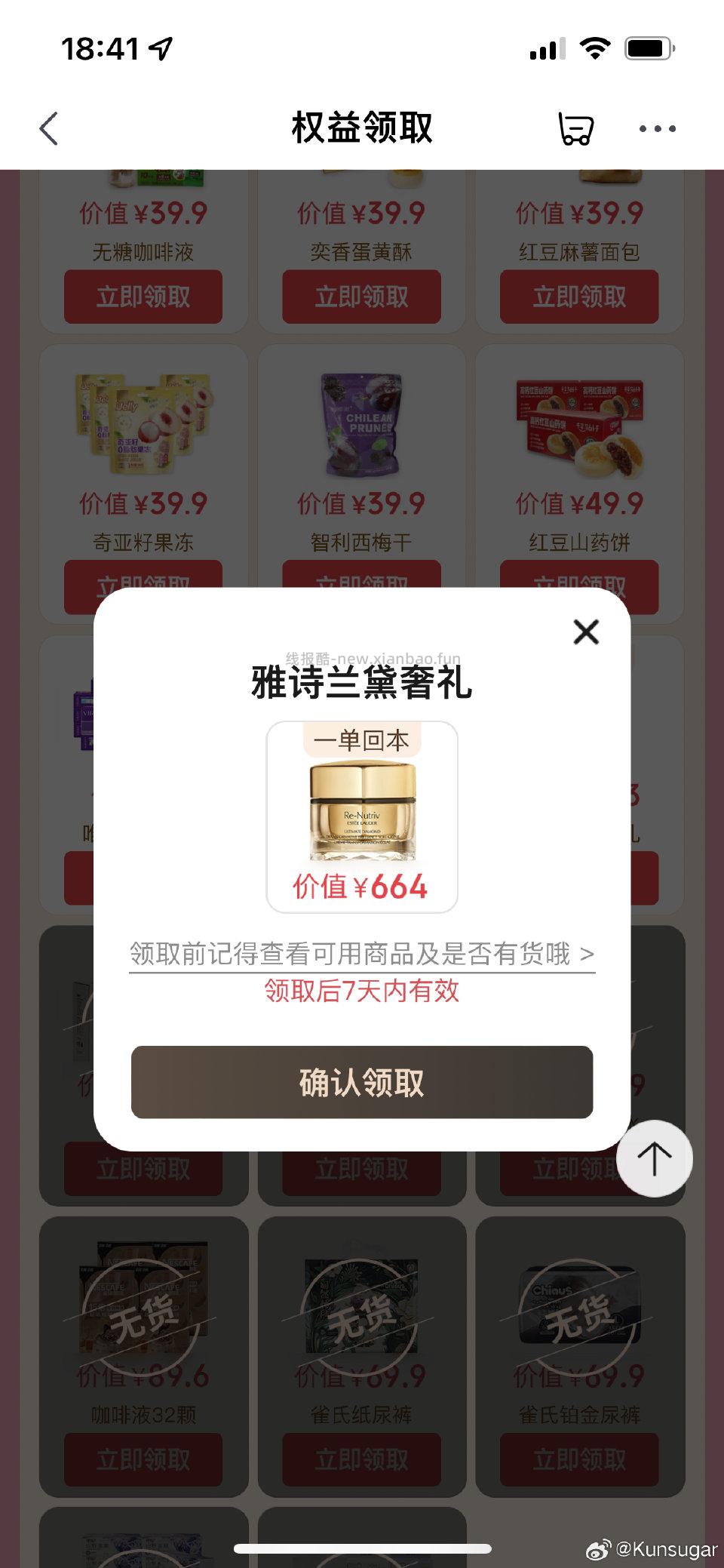
Task: Open the stock availability link in the popup
Action: [362, 955]
